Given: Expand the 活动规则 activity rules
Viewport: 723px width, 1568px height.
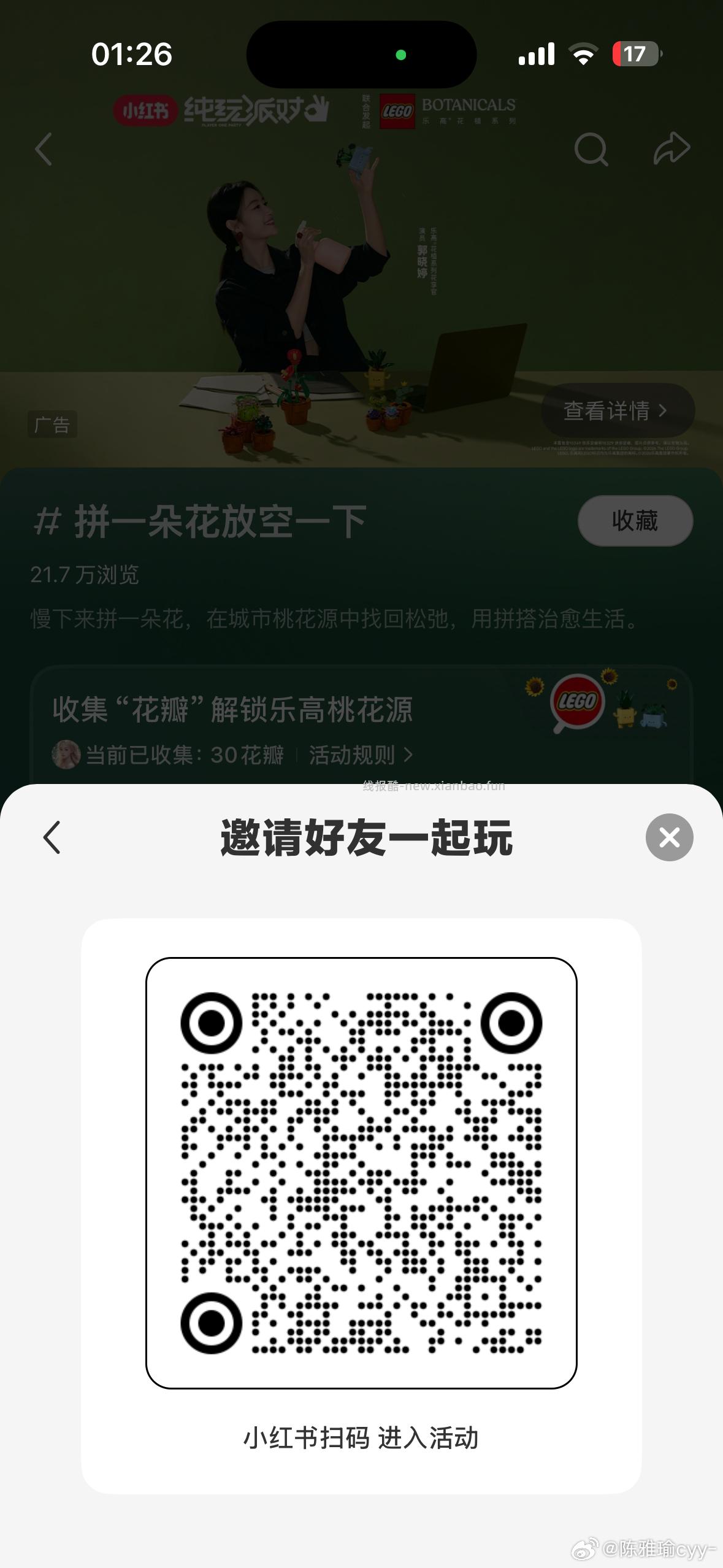Looking at the screenshot, I should pyautogui.click(x=353, y=755).
